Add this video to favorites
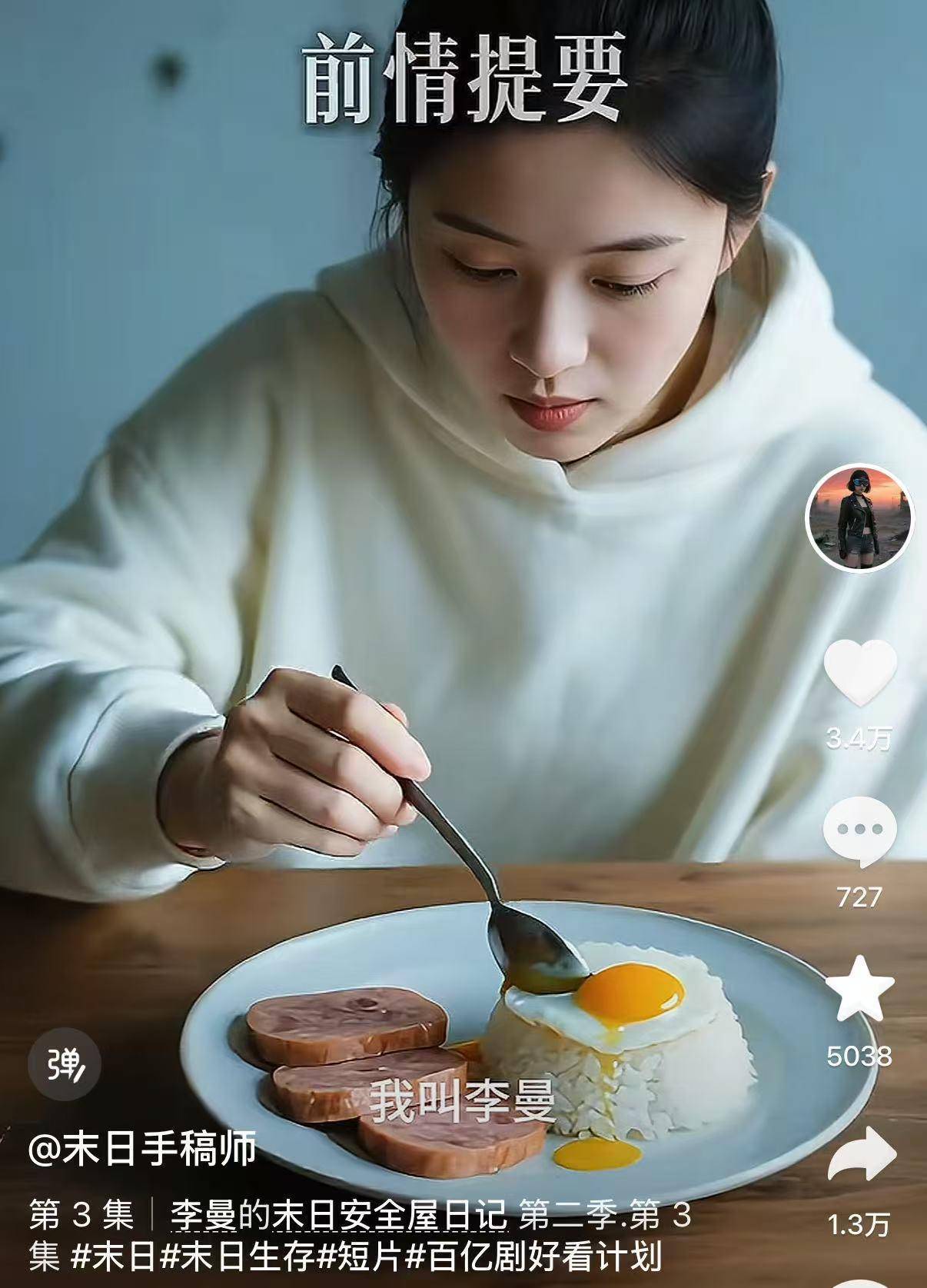The width and height of the screenshot is (927, 1288). 859,989
